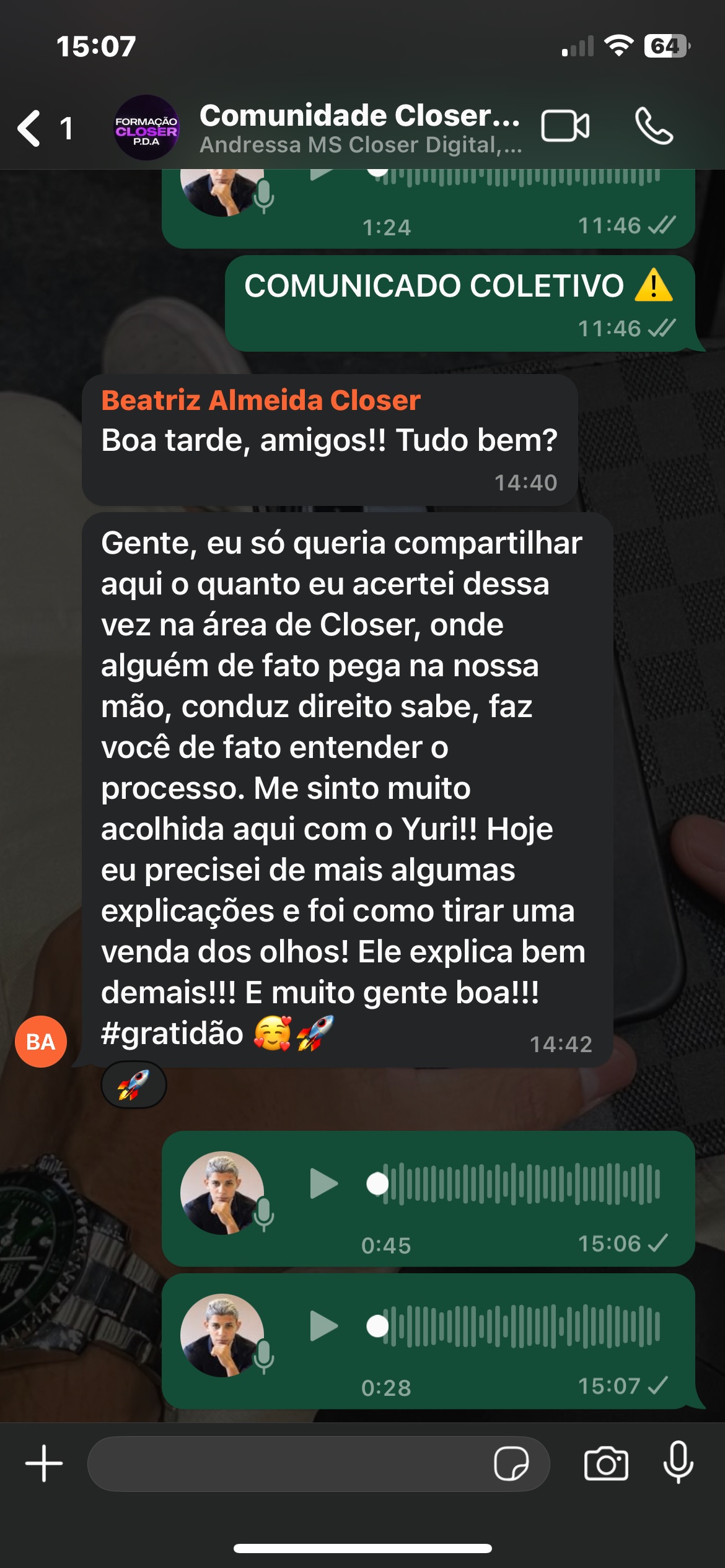Open the sticker picker
This screenshot has height=1568, width=725.
[x=511, y=1464]
